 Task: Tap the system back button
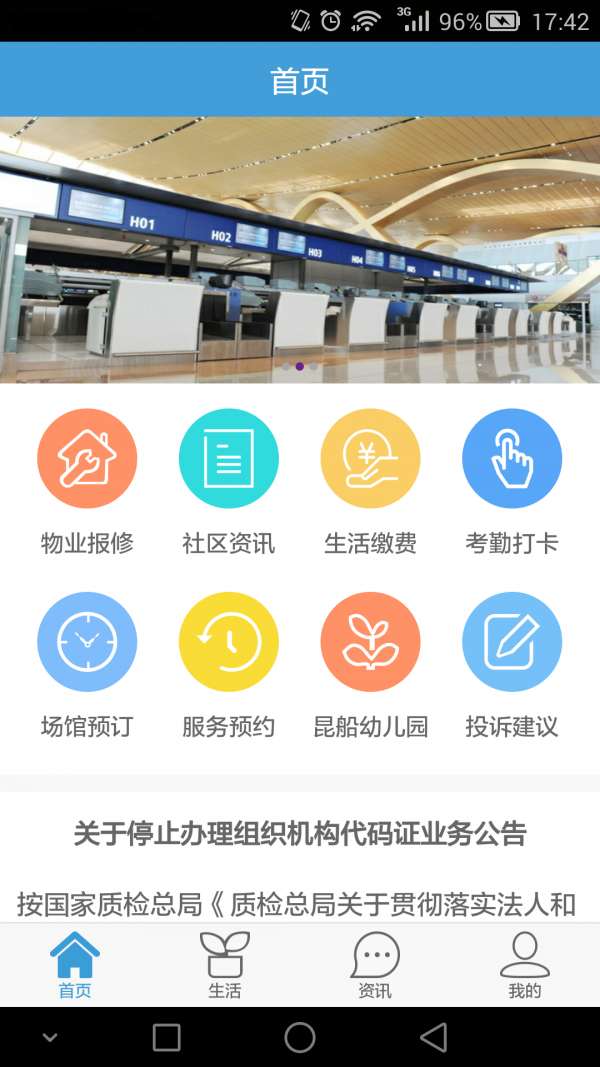(433, 1037)
